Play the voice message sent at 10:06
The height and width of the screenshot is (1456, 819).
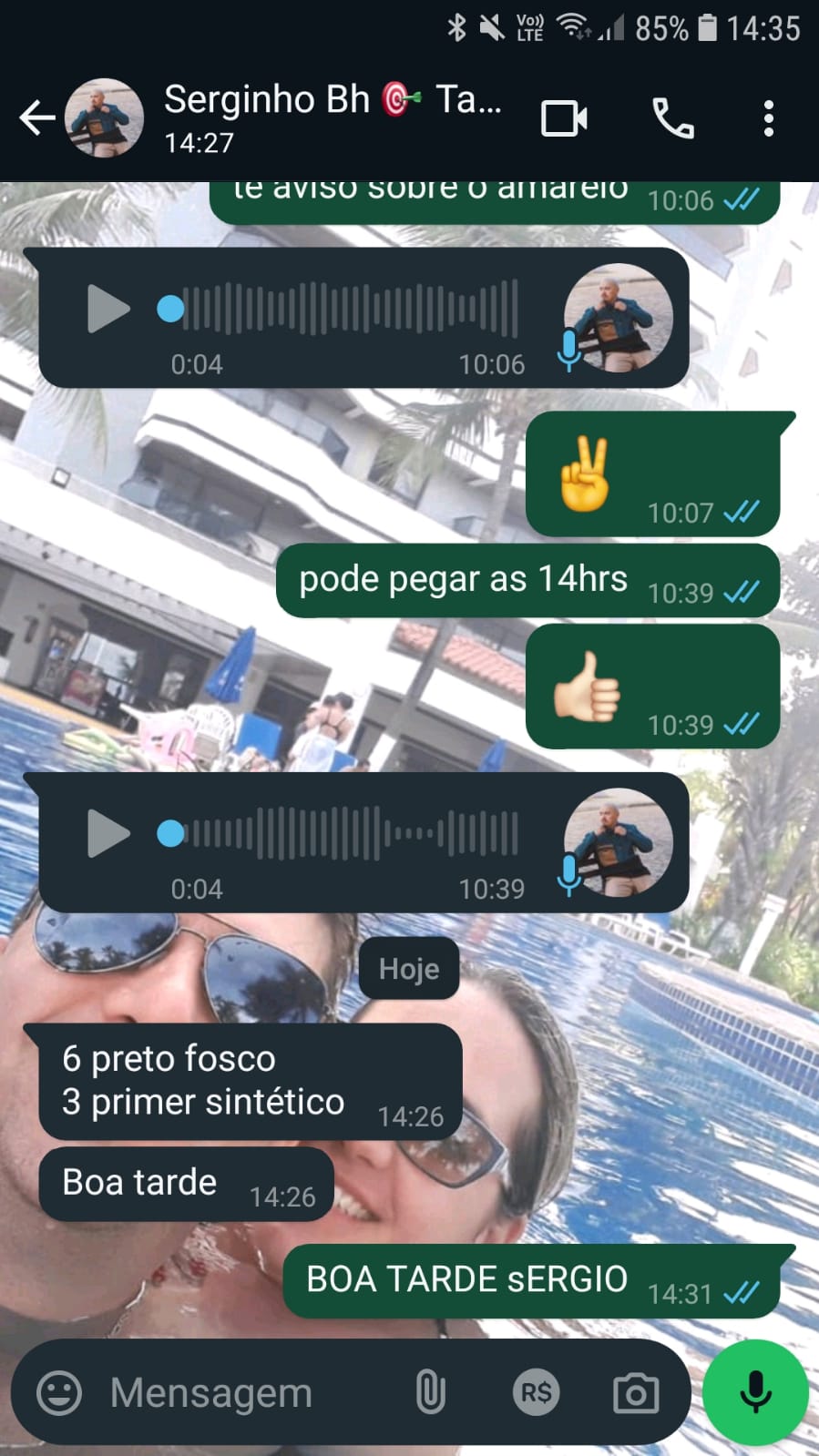click(x=108, y=310)
